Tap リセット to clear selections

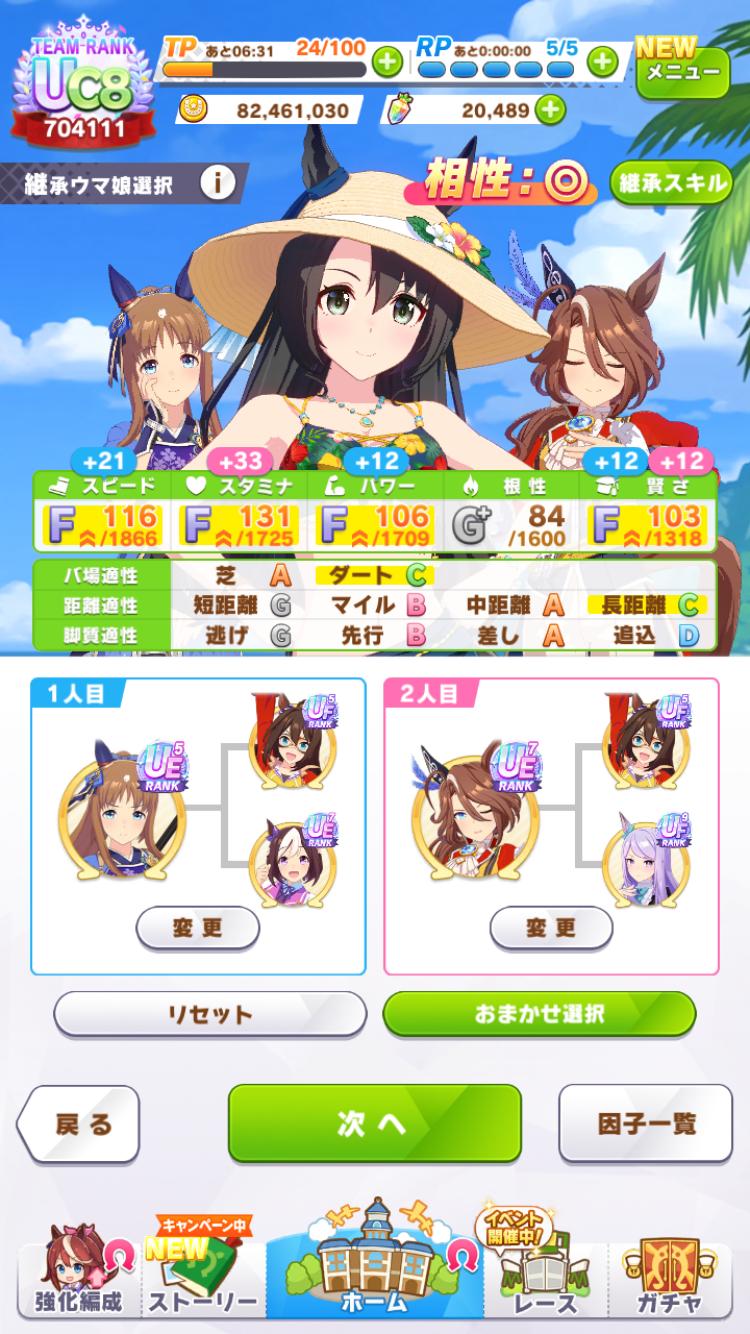click(x=209, y=1014)
